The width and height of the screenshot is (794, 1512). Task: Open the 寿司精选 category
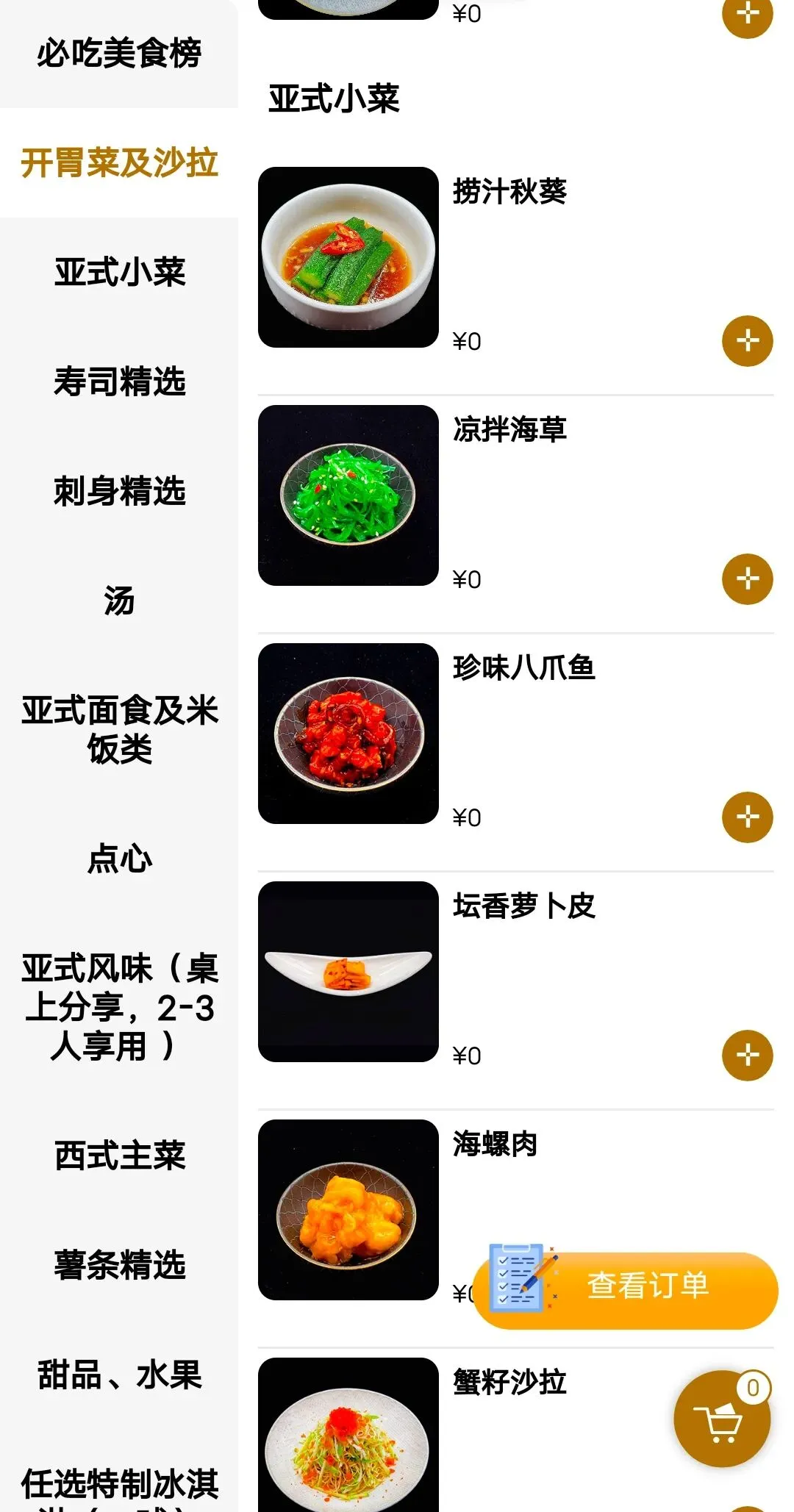pyautogui.click(x=119, y=381)
